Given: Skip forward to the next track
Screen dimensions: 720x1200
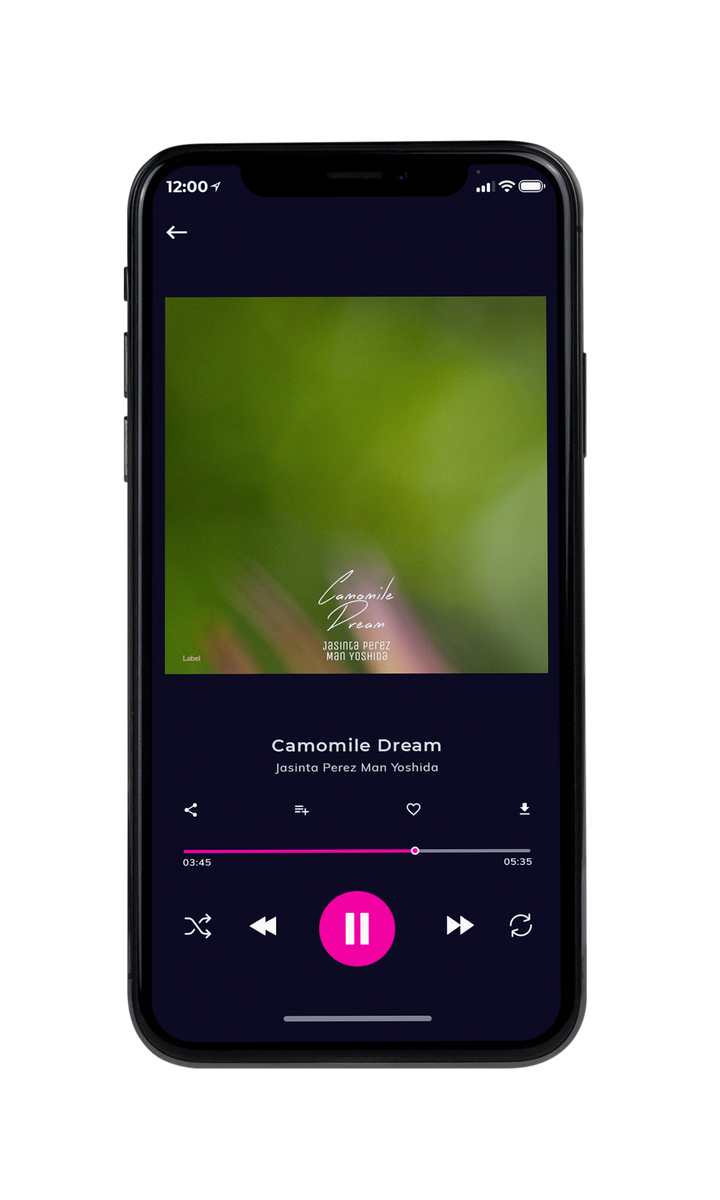Looking at the screenshot, I should [x=460, y=926].
